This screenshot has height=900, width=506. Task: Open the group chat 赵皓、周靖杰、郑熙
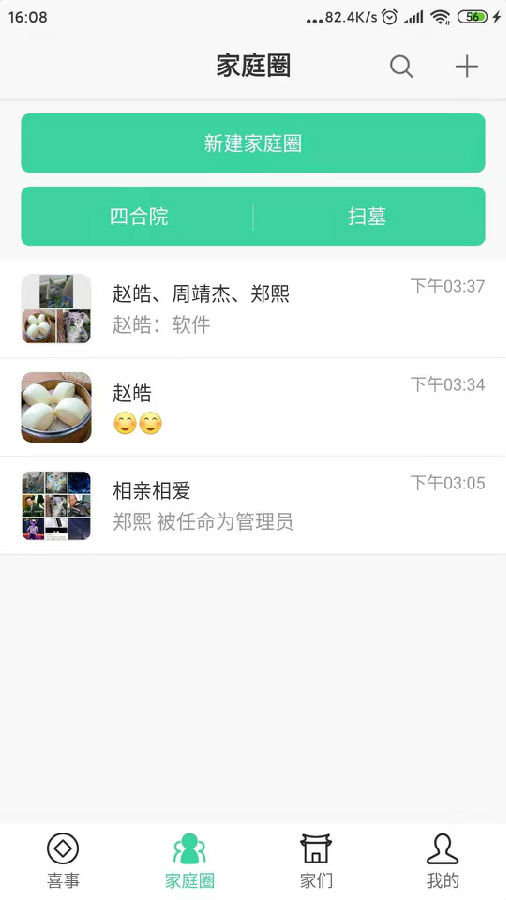tap(253, 309)
